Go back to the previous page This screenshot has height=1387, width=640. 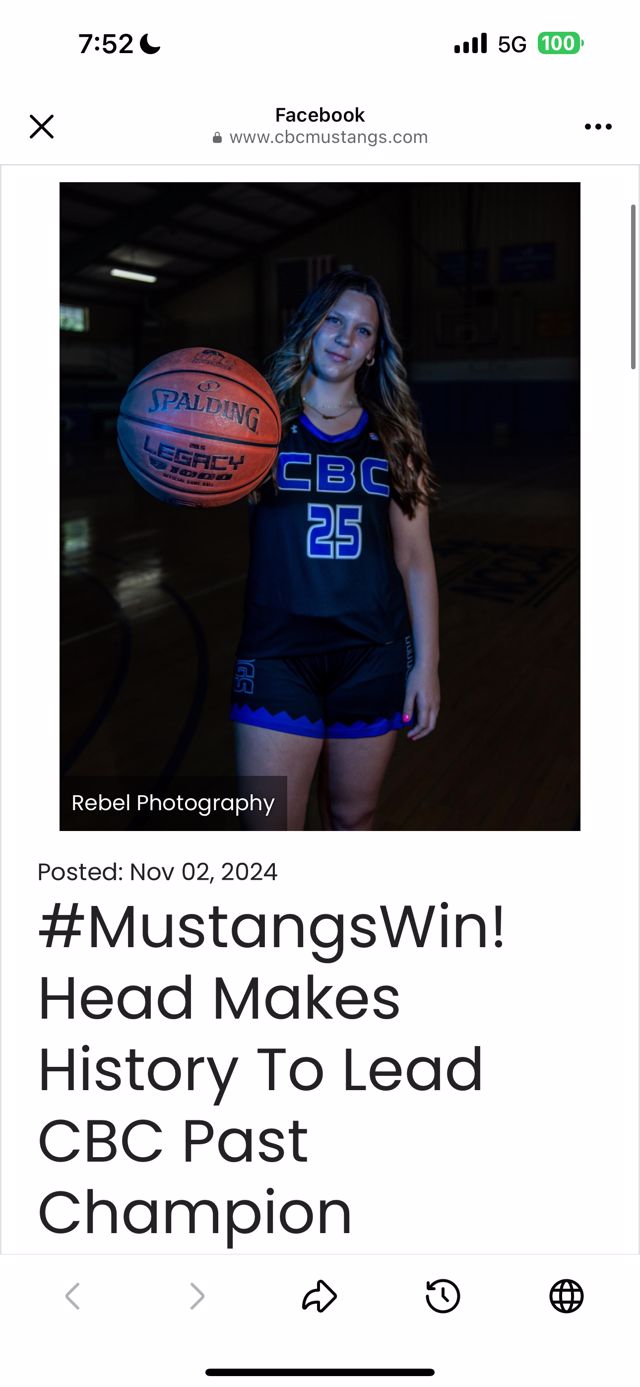(72, 1297)
